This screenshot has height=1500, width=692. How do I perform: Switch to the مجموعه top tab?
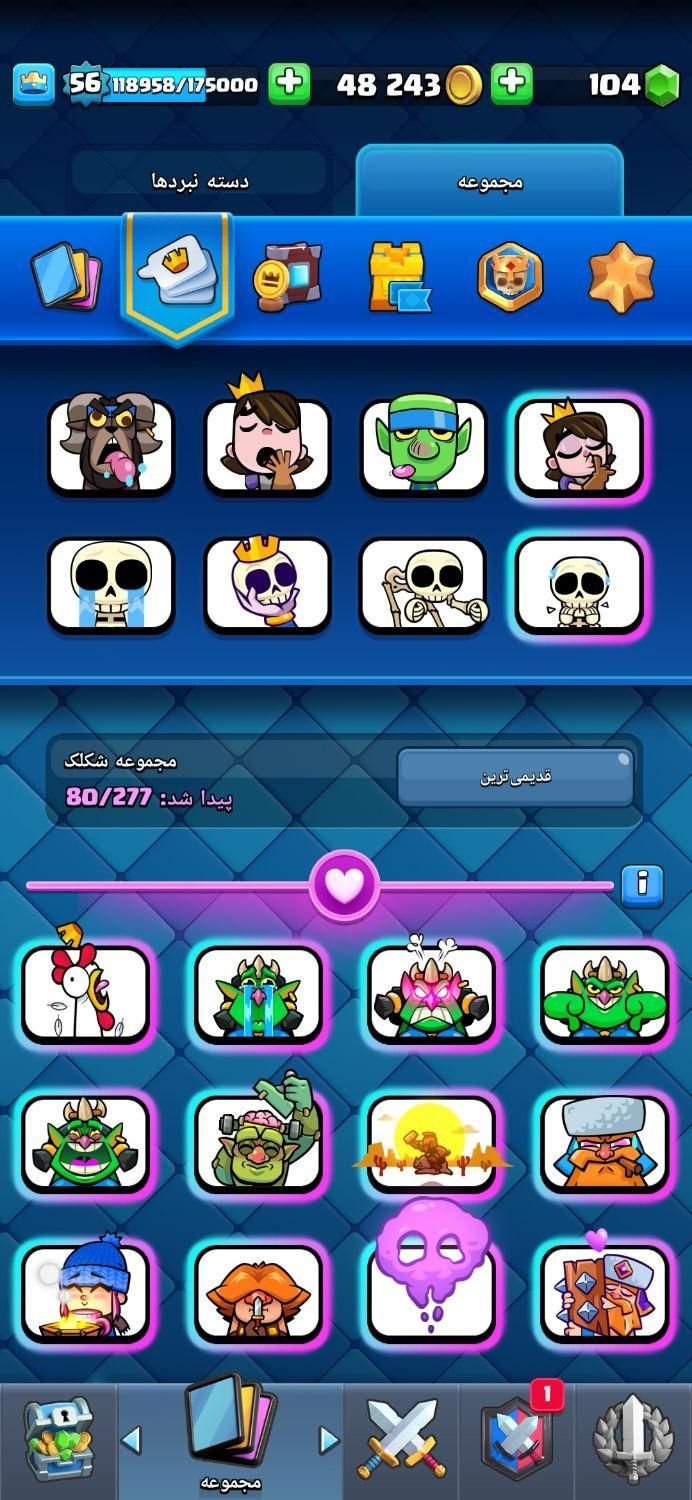[489, 181]
